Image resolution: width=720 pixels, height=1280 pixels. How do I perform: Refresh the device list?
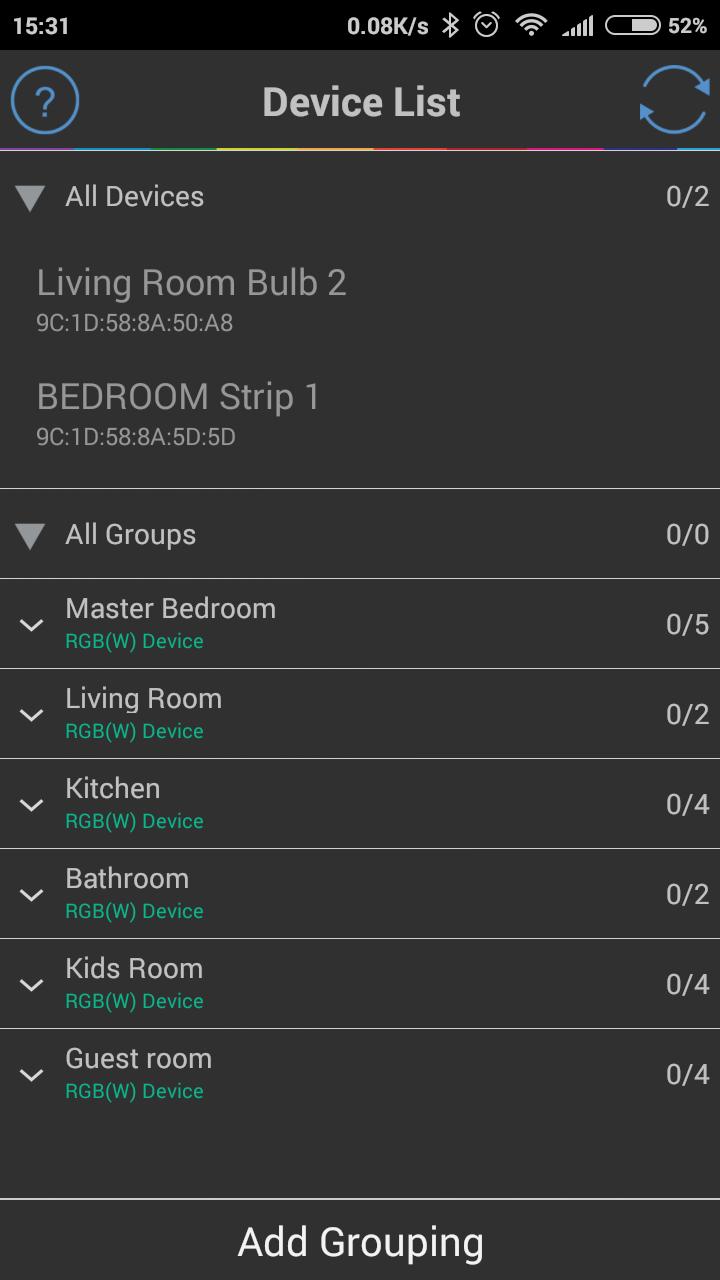[673, 100]
